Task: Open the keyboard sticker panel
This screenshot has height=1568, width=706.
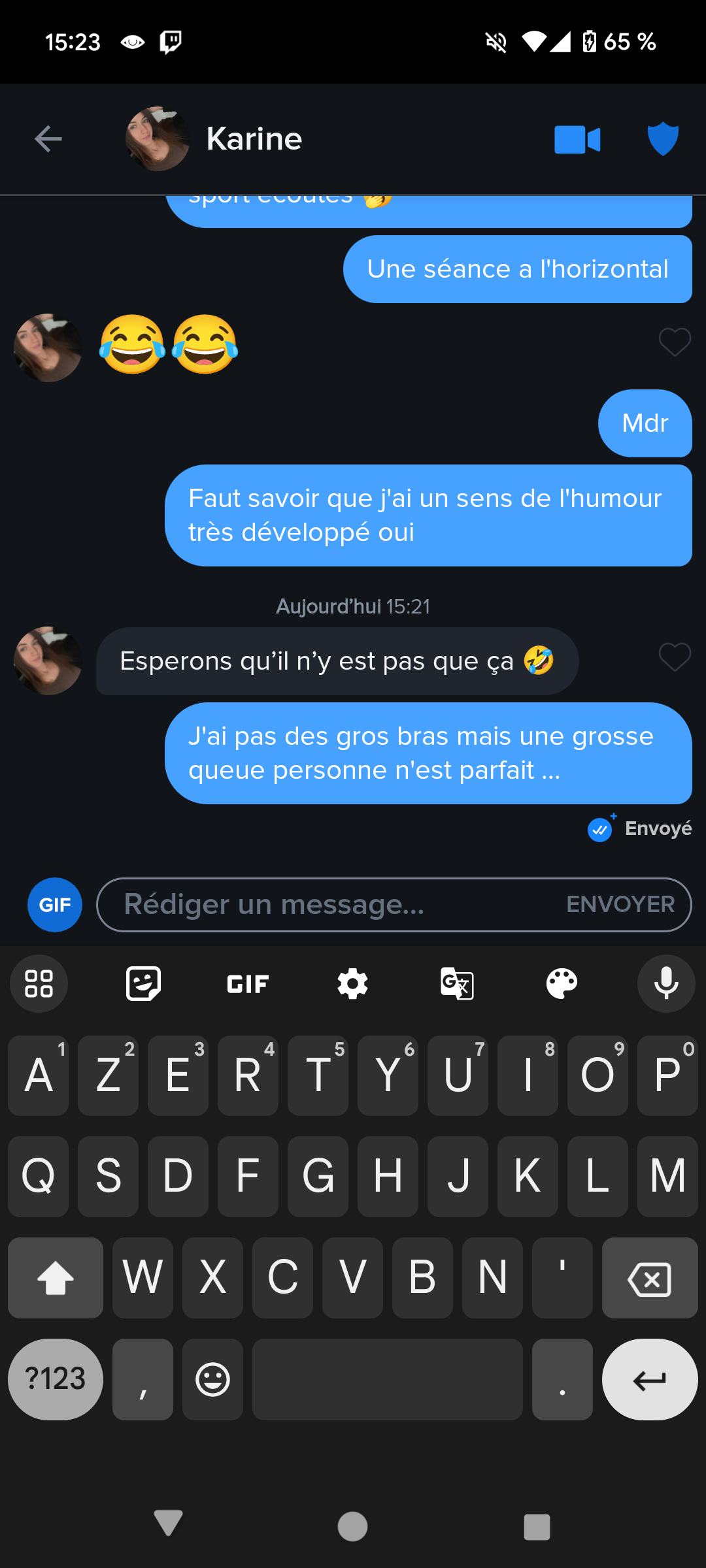Action: tap(143, 983)
